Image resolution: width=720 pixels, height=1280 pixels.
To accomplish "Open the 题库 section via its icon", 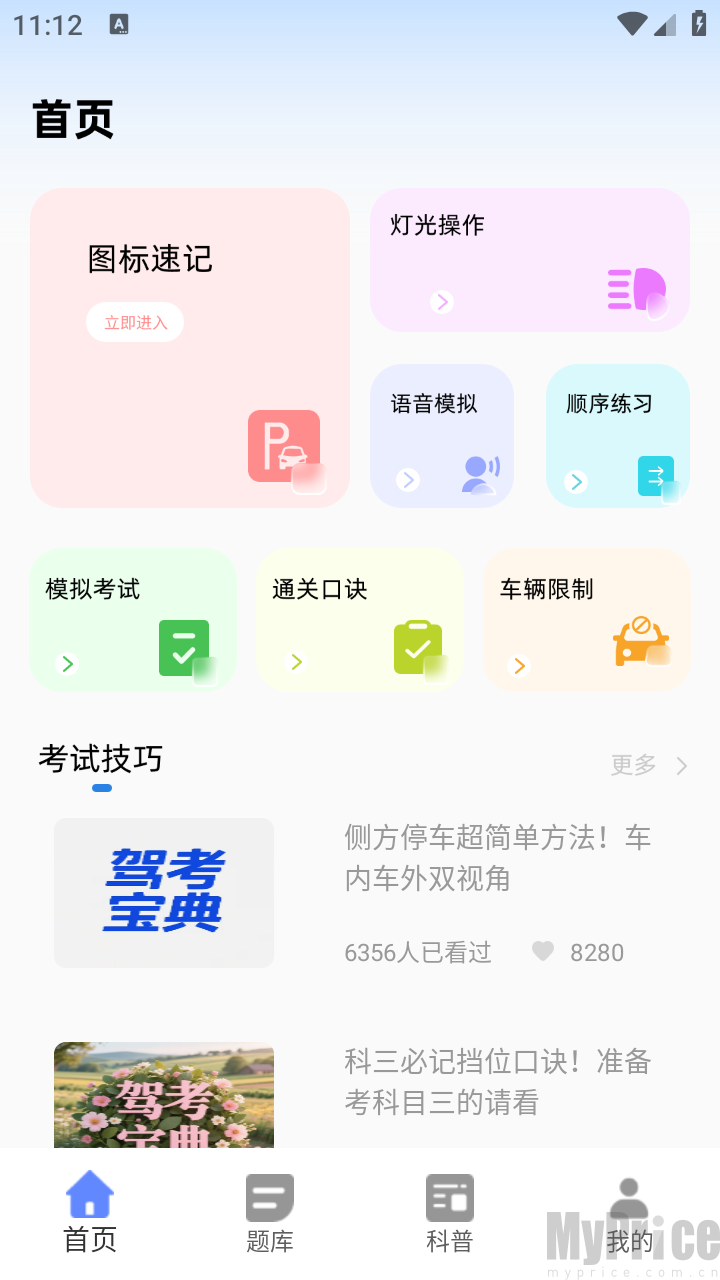I will click(268, 1196).
